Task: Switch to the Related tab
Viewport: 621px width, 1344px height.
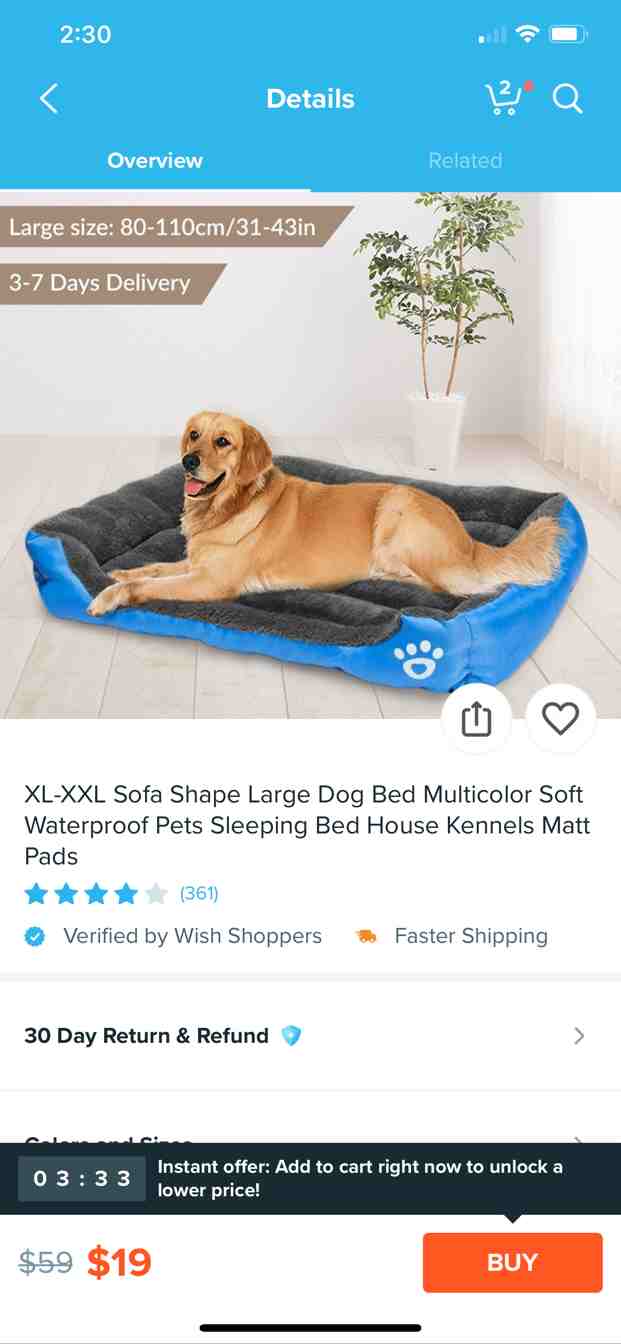Action: [x=465, y=161]
